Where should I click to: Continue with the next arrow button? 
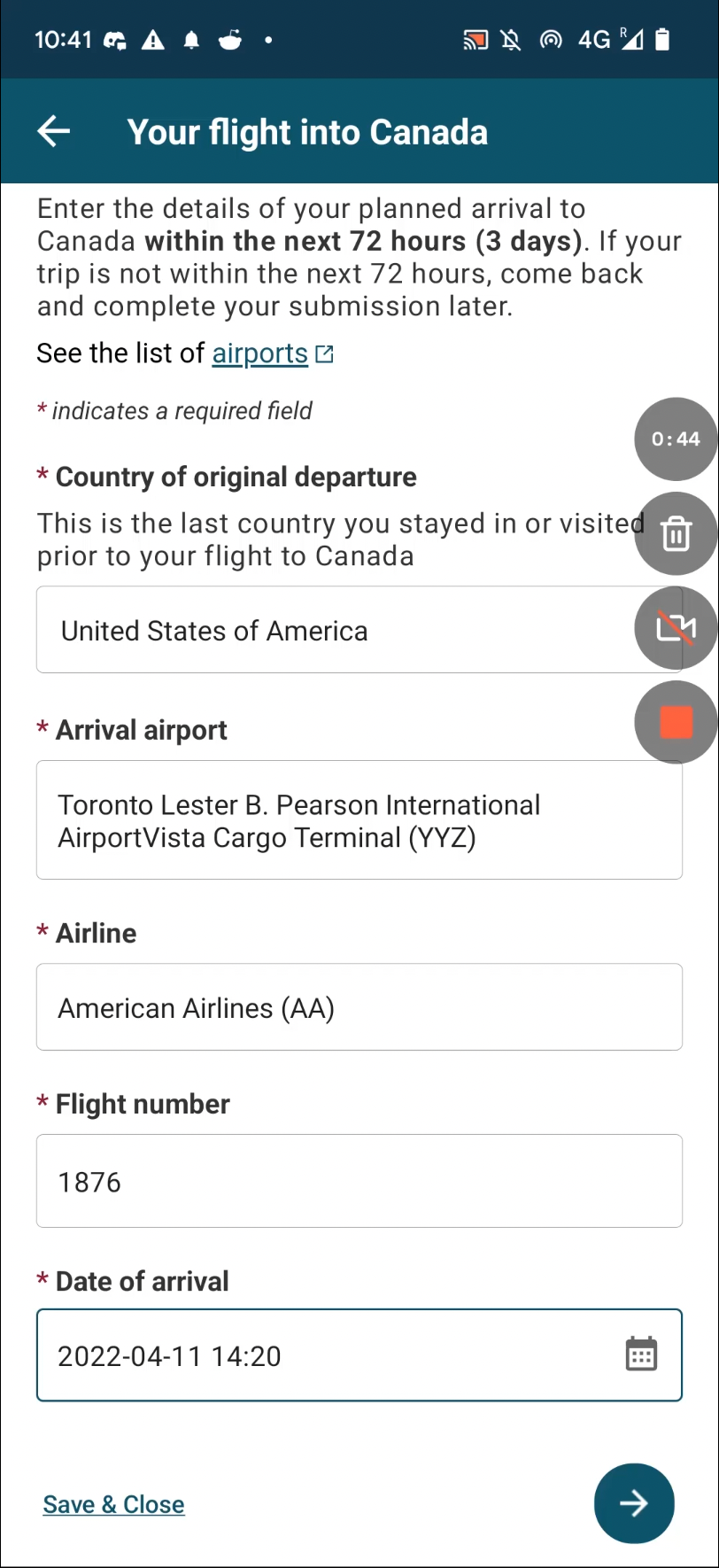click(634, 1503)
